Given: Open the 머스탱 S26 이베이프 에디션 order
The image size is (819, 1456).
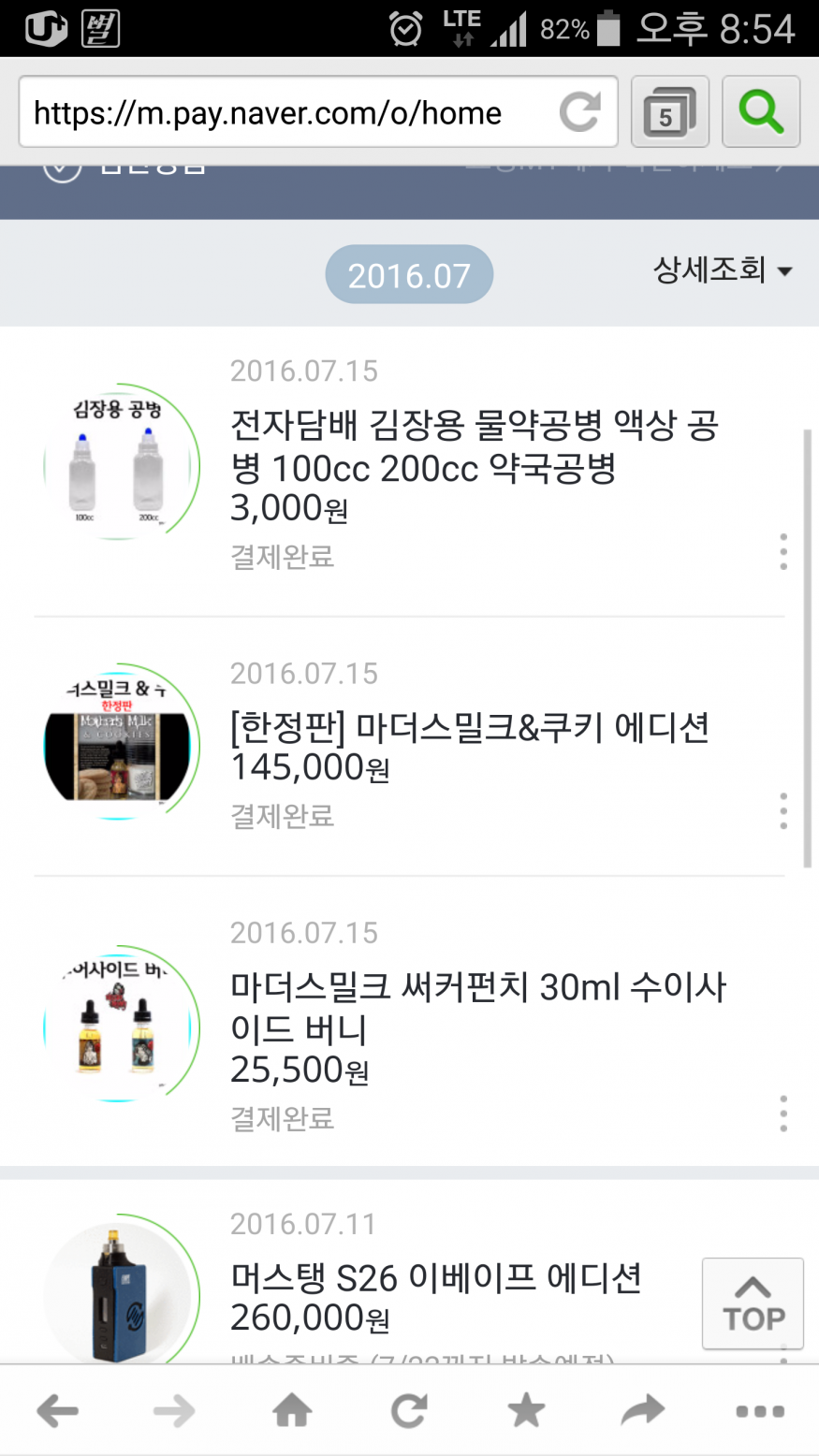Looking at the screenshot, I should tap(435, 1277).
